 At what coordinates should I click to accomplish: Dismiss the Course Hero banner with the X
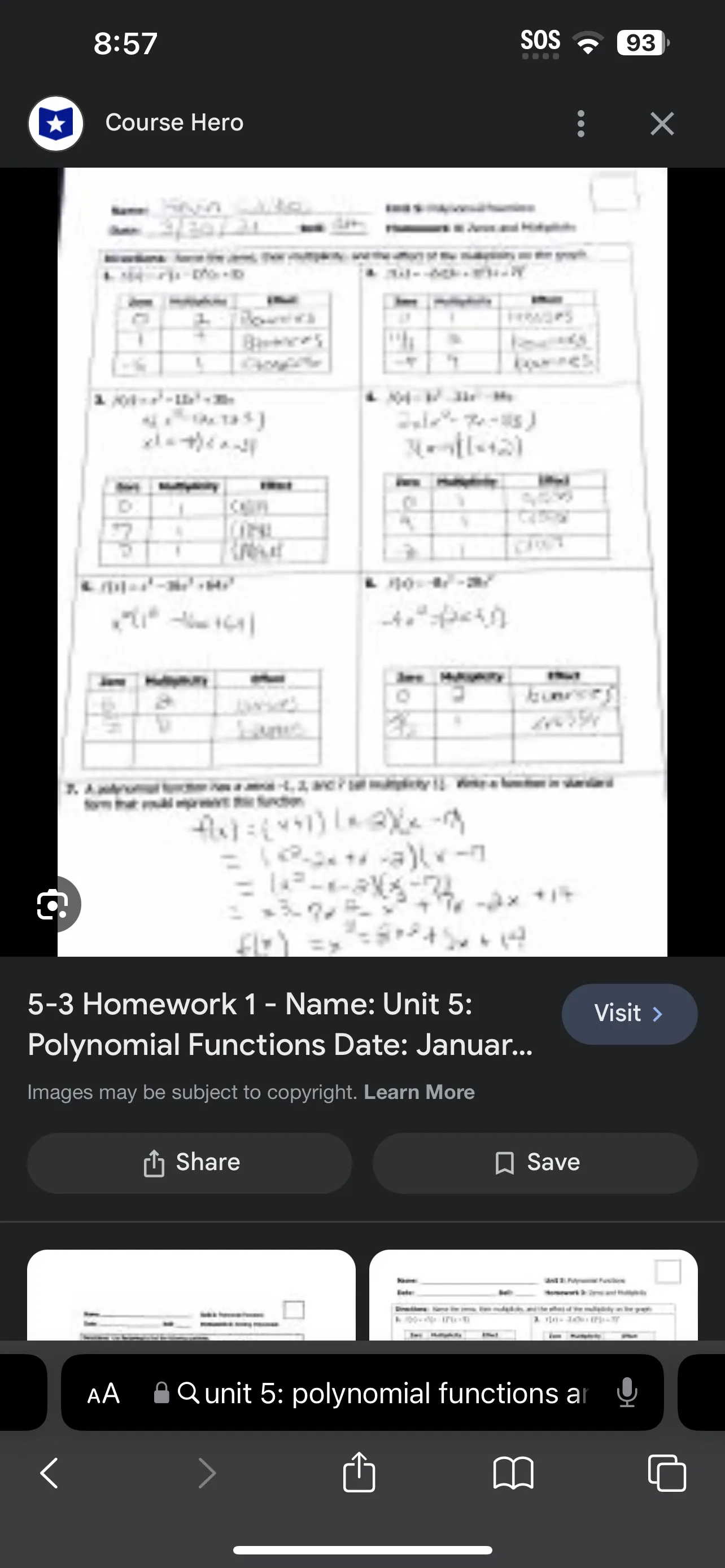point(661,124)
